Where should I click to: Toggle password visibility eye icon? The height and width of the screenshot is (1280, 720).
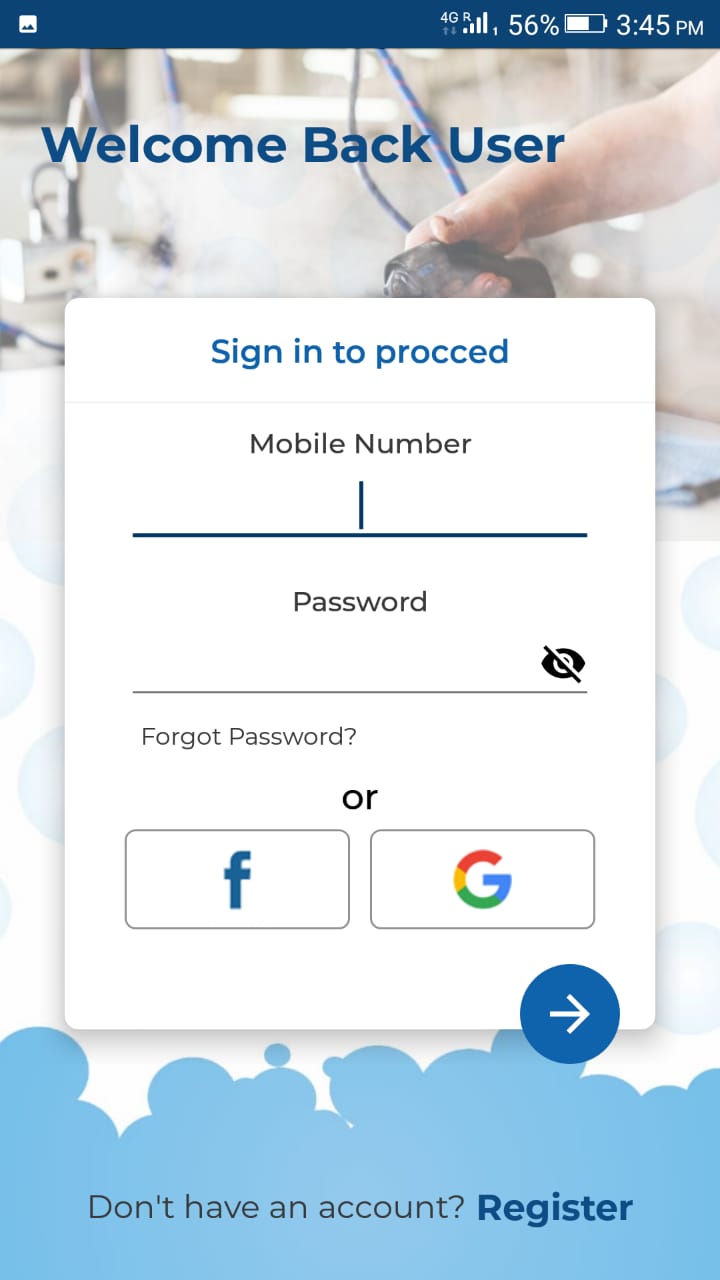point(563,663)
